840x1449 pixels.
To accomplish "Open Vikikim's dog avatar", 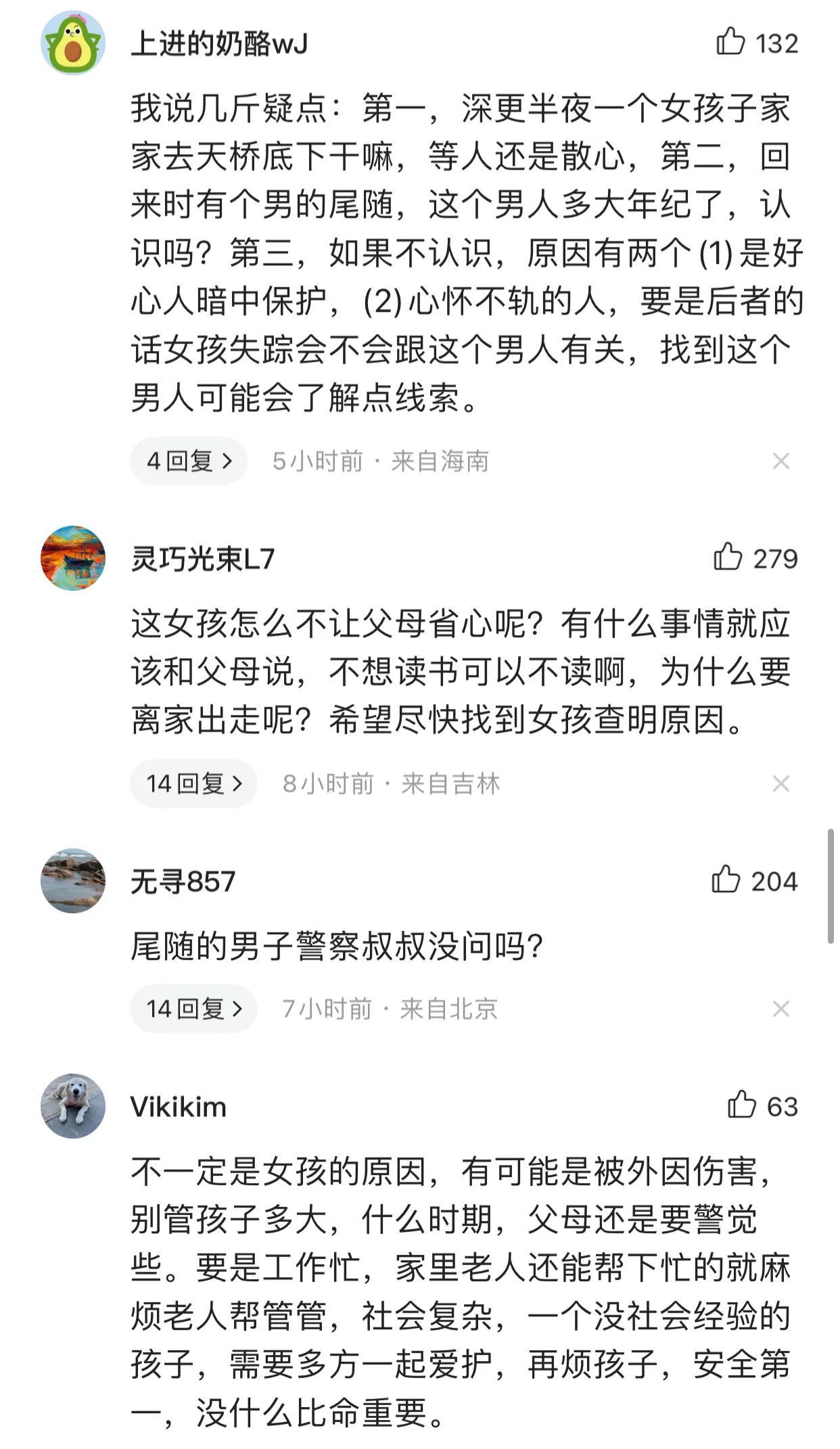I will (73, 1106).
